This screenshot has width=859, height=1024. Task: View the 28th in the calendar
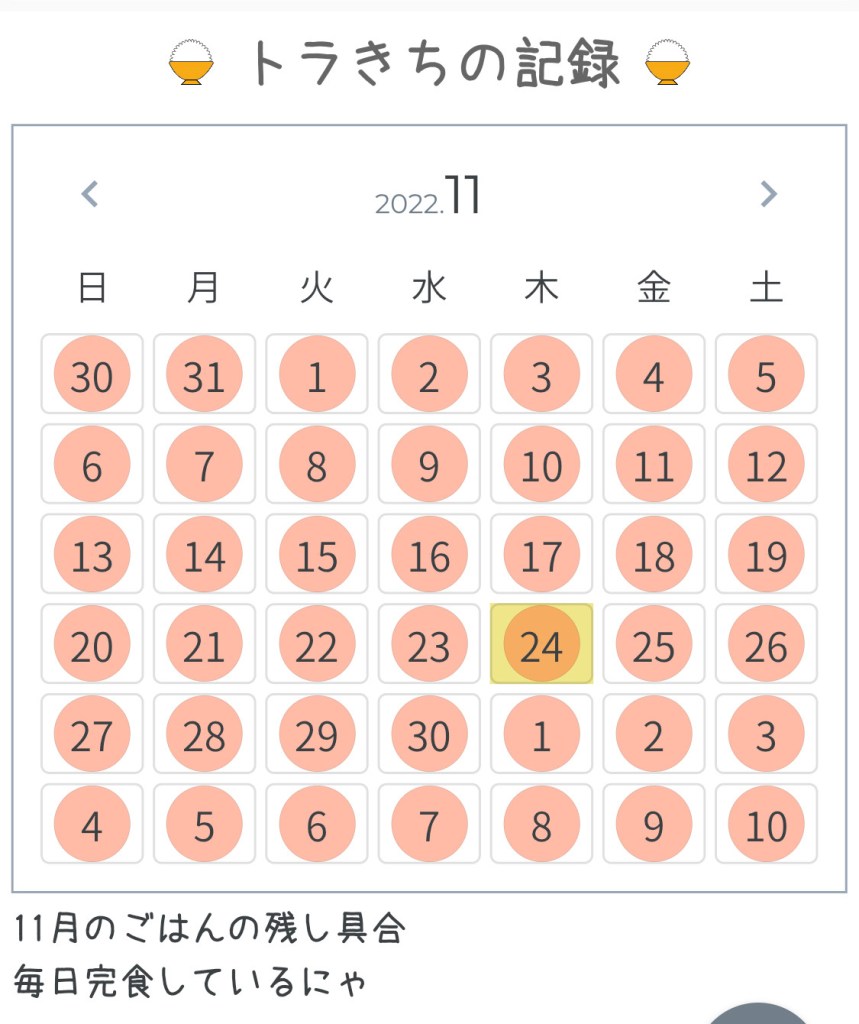pos(204,735)
